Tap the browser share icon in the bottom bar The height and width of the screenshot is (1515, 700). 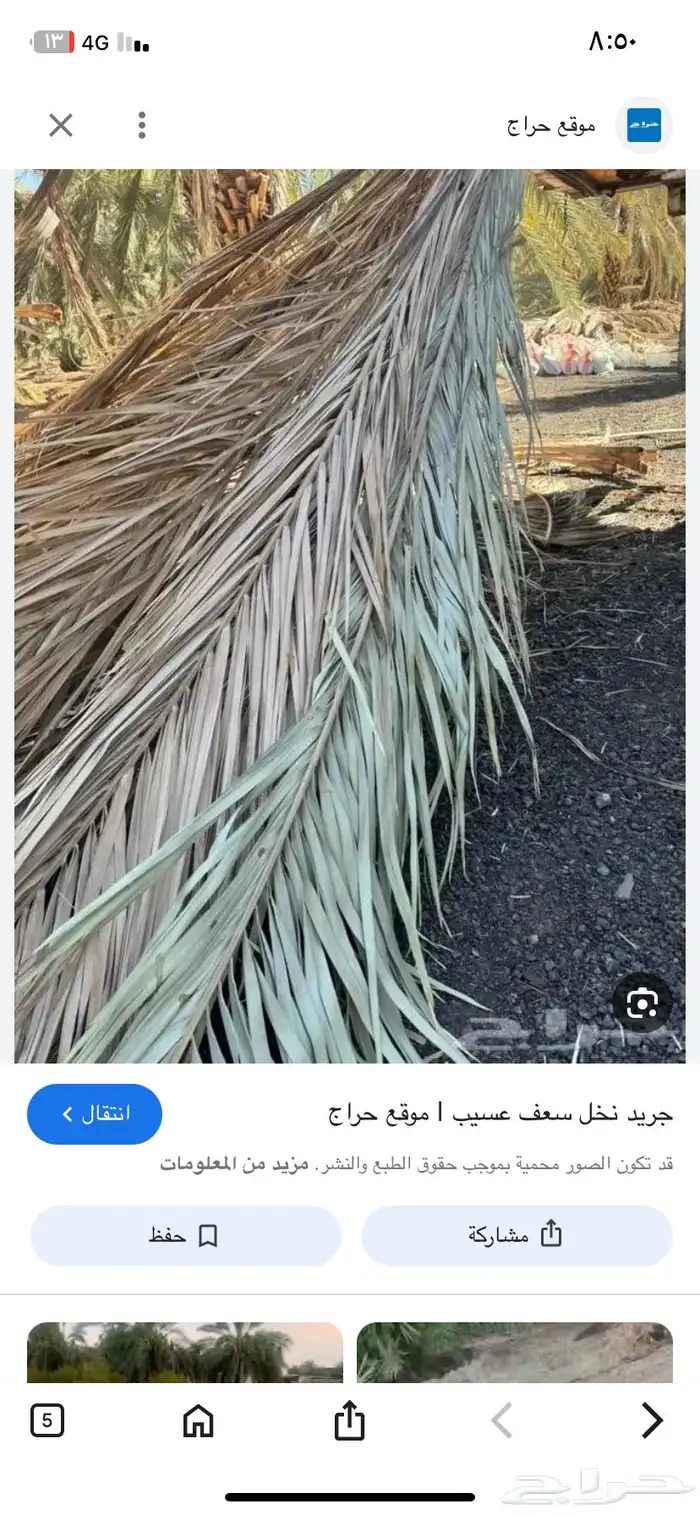coord(349,1420)
